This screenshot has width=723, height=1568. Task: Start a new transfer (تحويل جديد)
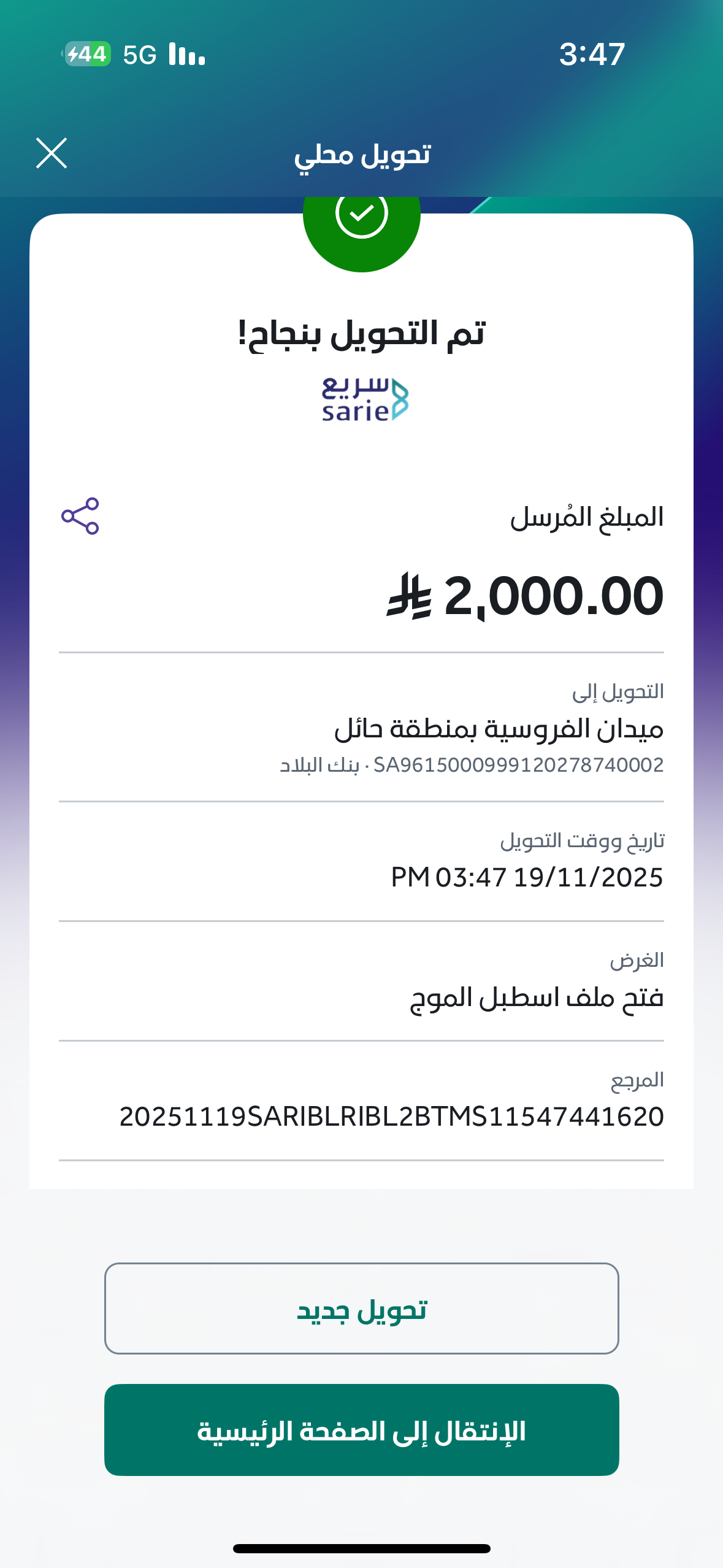pyautogui.click(x=361, y=1309)
